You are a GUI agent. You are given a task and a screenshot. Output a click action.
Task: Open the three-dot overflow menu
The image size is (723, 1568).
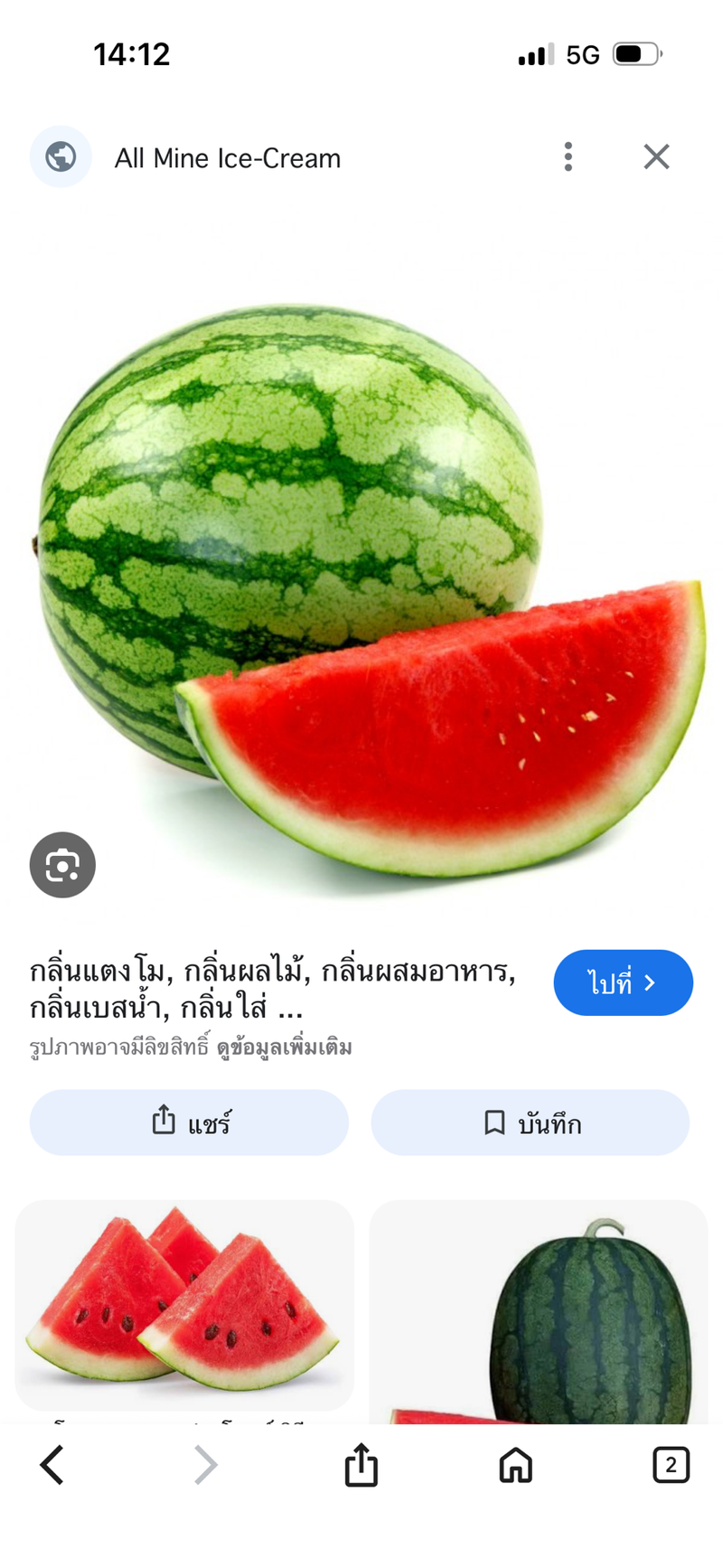pyautogui.click(x=568, y=157)
